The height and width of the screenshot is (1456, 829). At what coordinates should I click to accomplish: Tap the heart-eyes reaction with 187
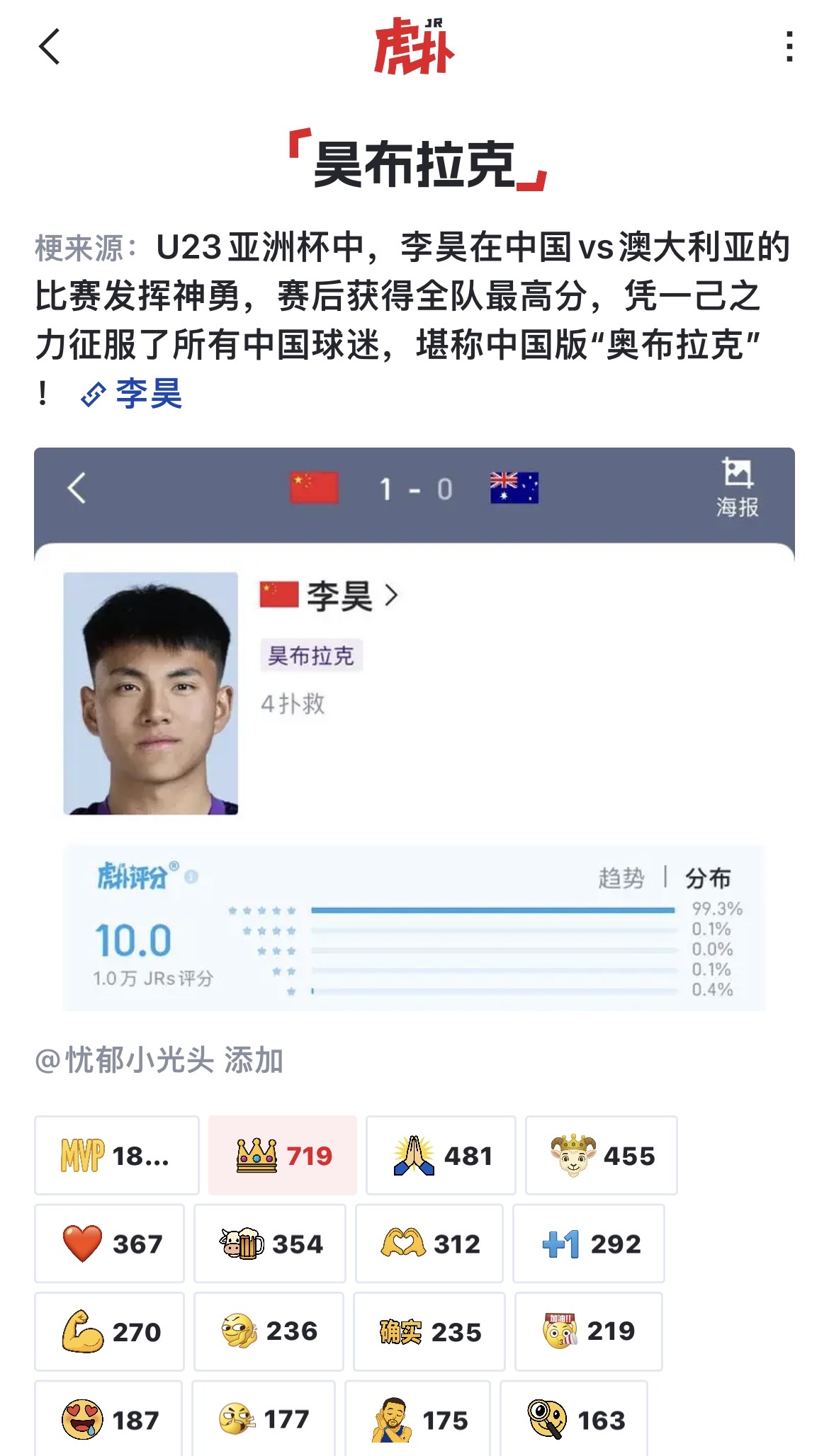click(x=108, y=1419)
